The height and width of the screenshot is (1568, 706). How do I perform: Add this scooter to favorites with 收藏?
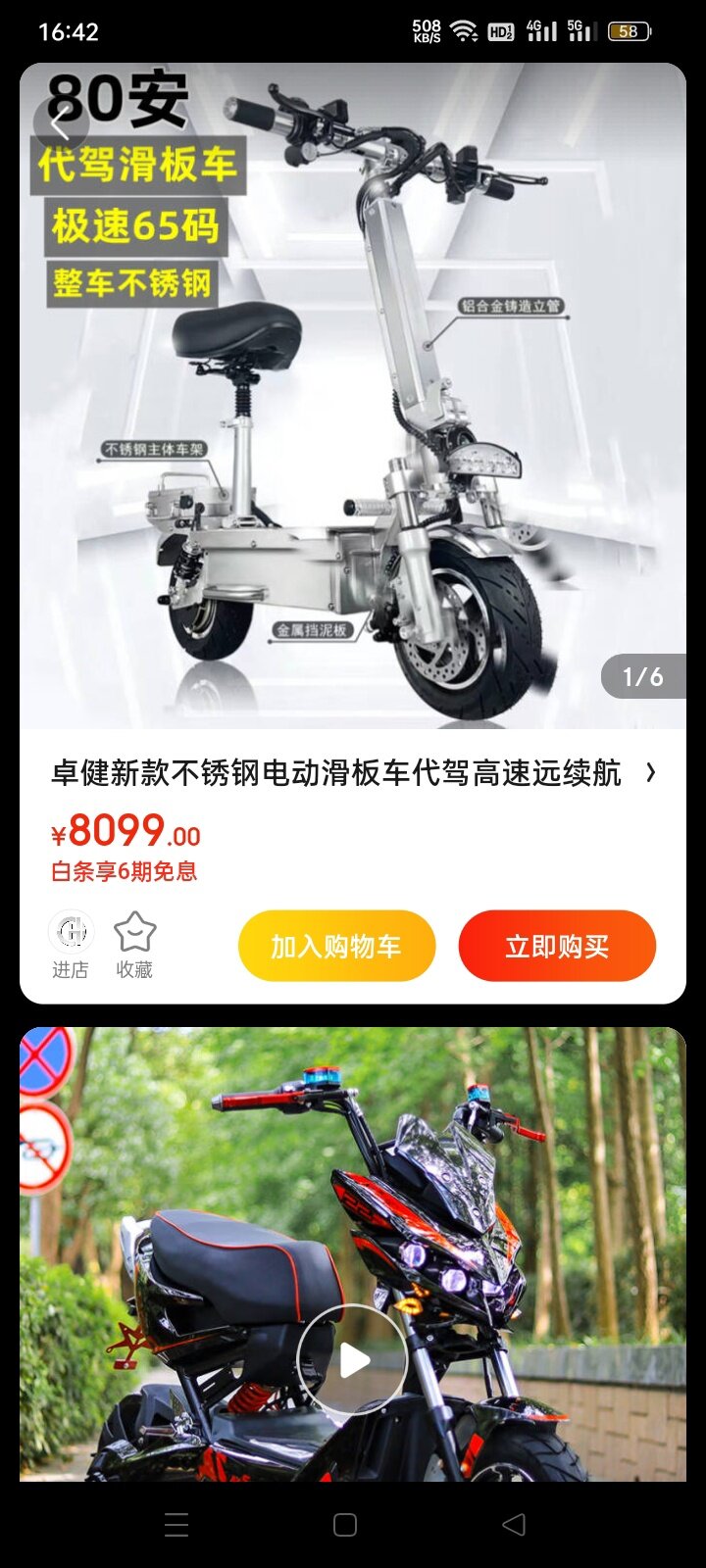pyautogui.click(x=134, y=945)
